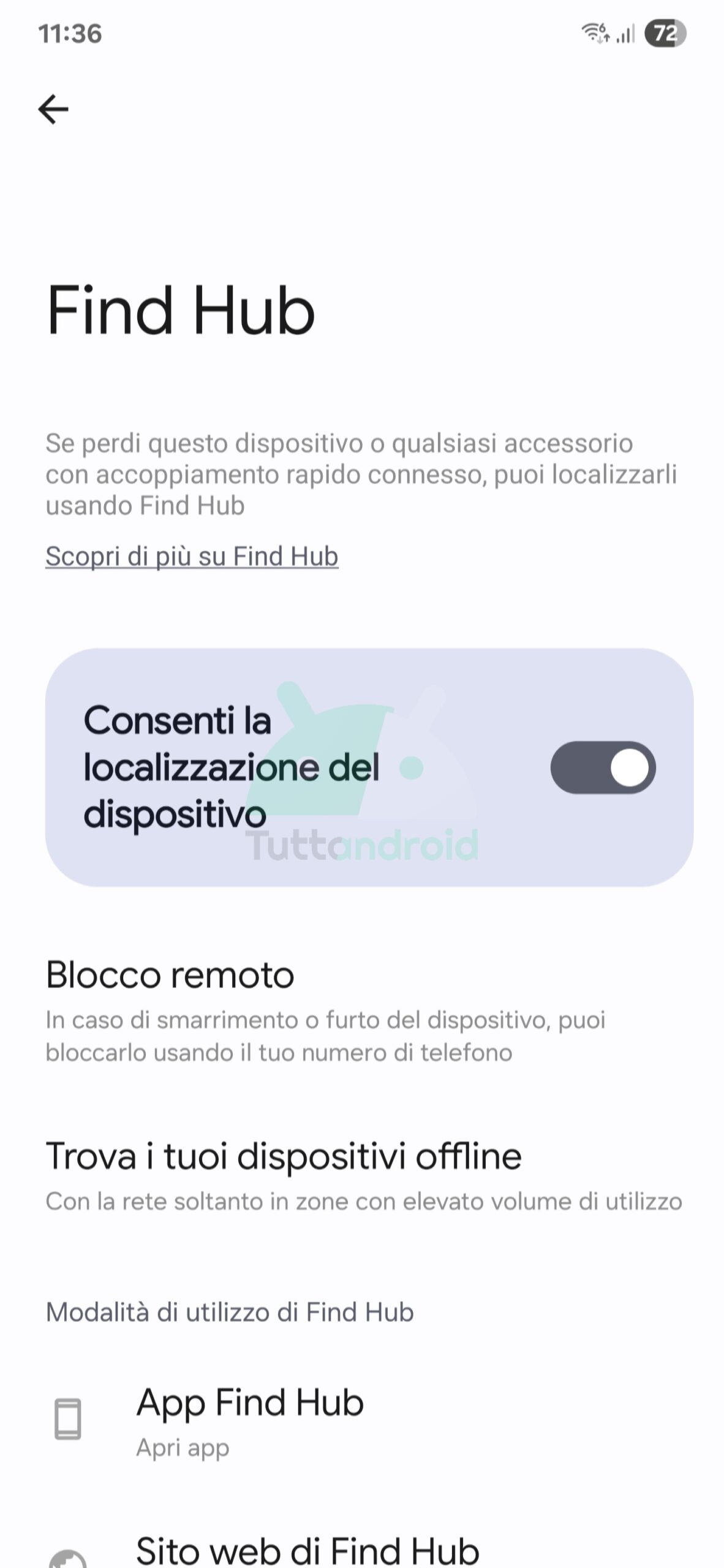Open the Scopri di più su Find Hub link

click(192, 556)
